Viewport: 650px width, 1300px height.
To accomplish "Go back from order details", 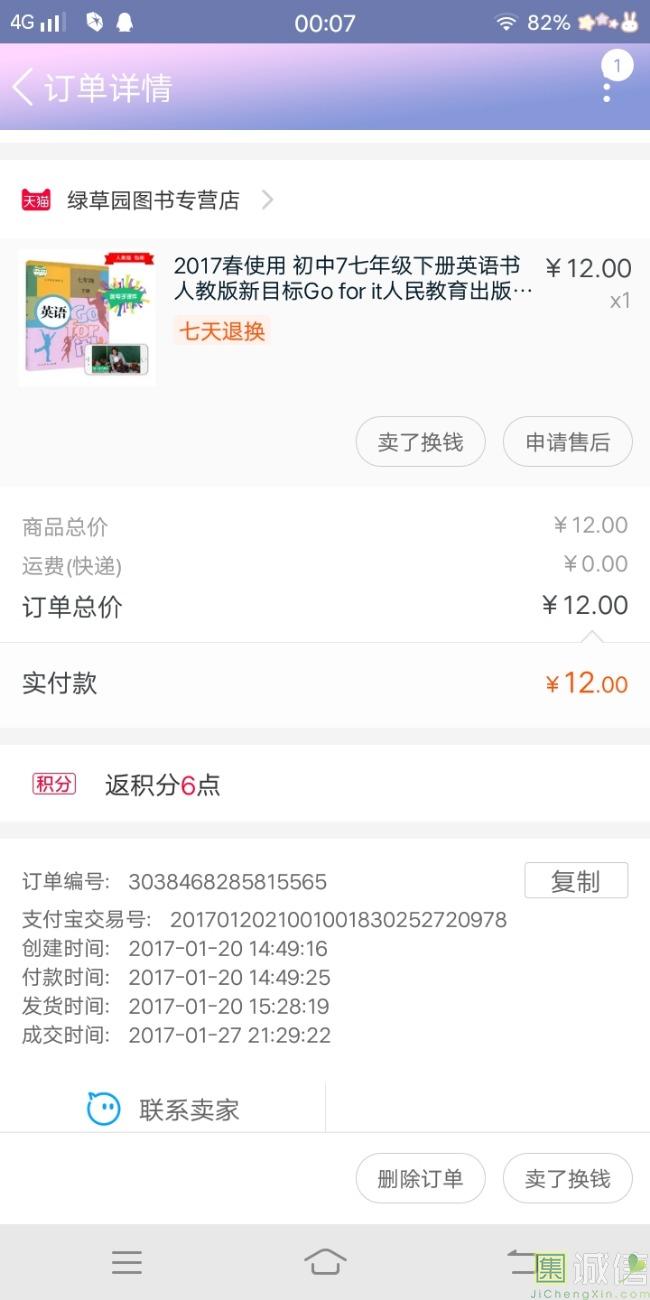I will [x=24, y=87].
